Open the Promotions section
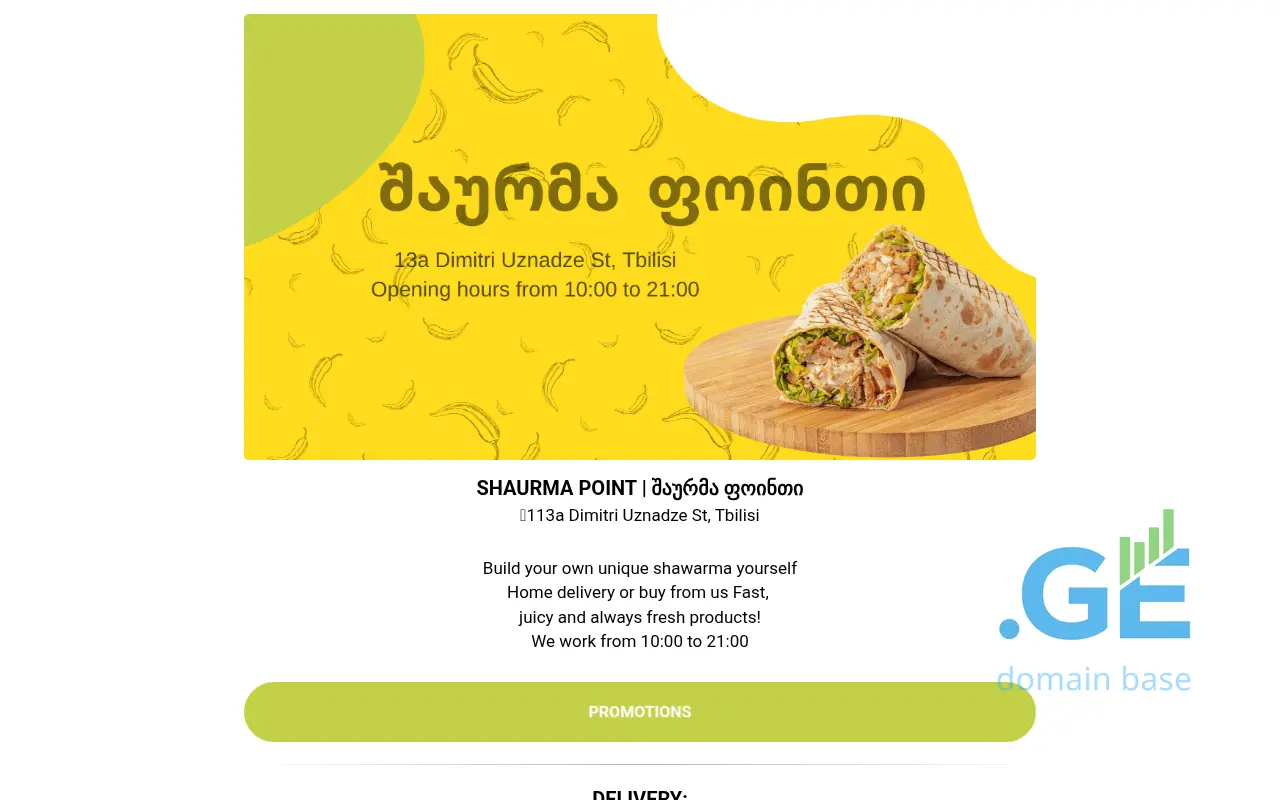1280x800 pixels. [639, 712]
